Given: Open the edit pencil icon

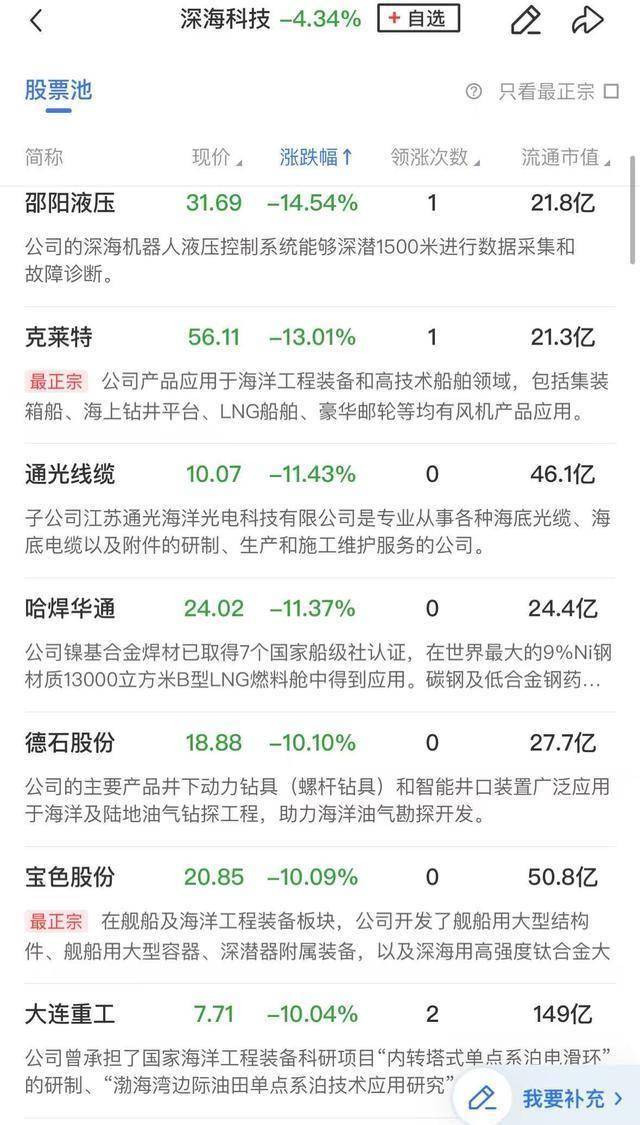Looking at the screenshot, I should pyautogui.click(x=525, y=20).
